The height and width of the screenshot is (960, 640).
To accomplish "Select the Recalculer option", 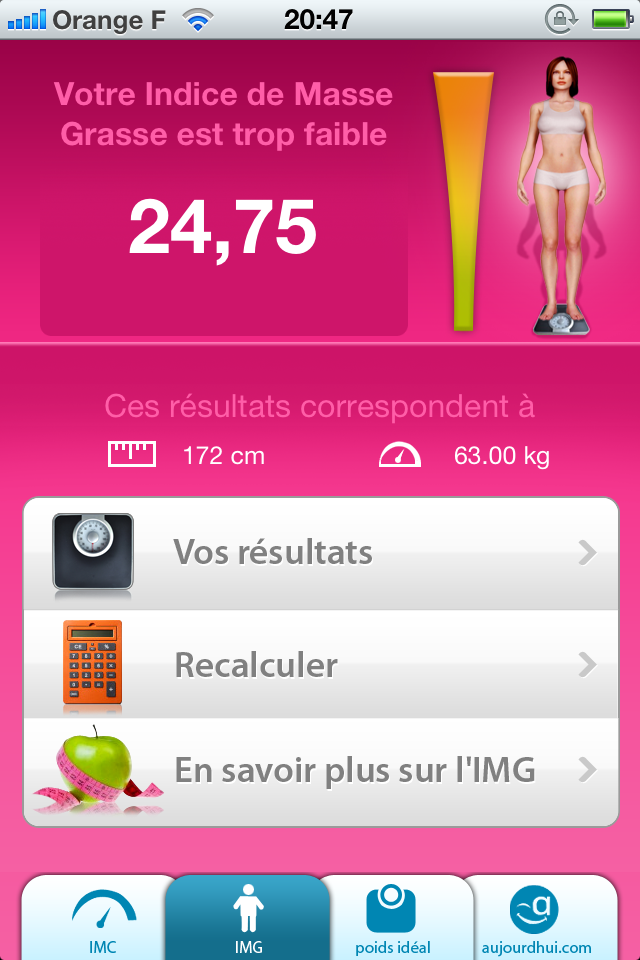I will (320, 665).
